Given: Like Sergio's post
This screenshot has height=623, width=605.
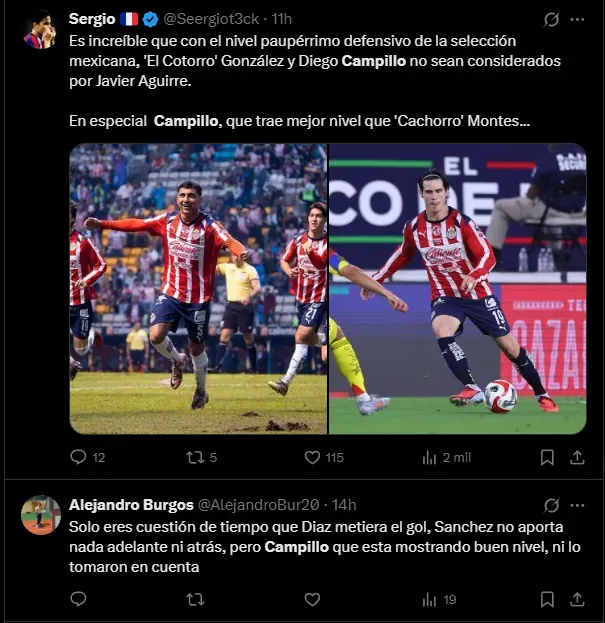Looking at the screenshot, I should tap(312, 457).
